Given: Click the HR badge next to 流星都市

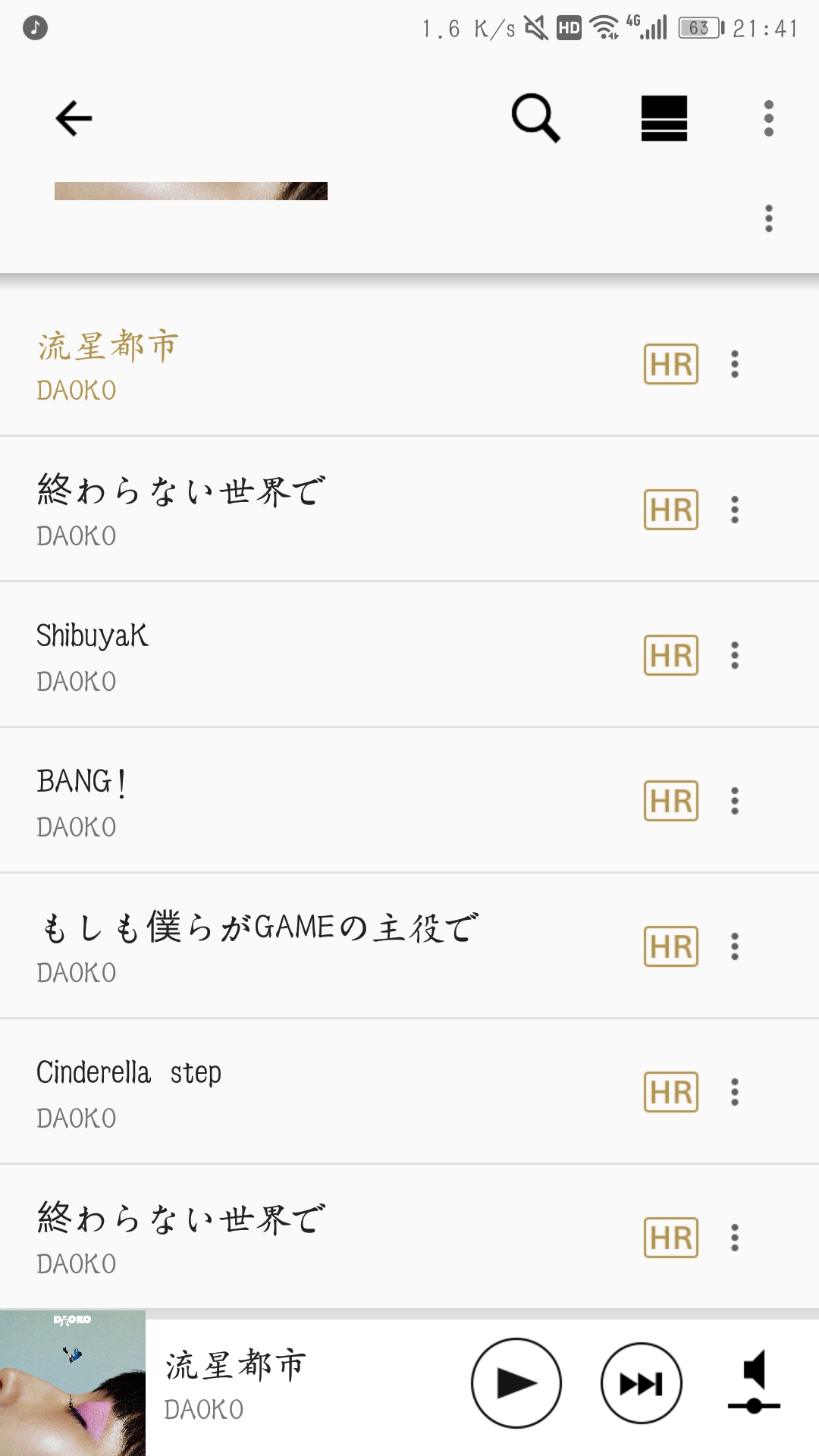Looking at the screenshot, I should pos(670,365).
